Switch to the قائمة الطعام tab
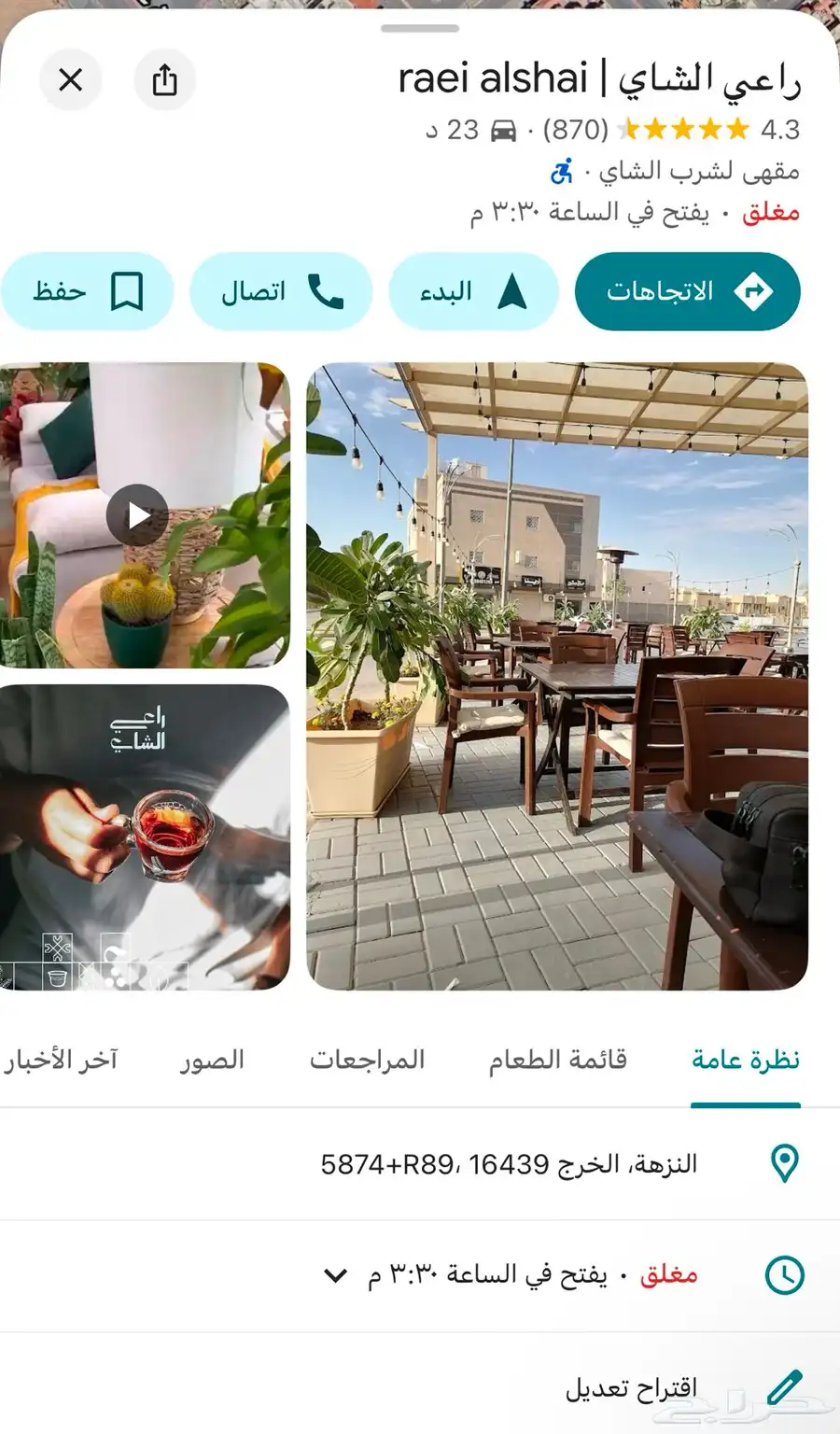The width and height of the screenshot is (840, 1434). 558,1060
